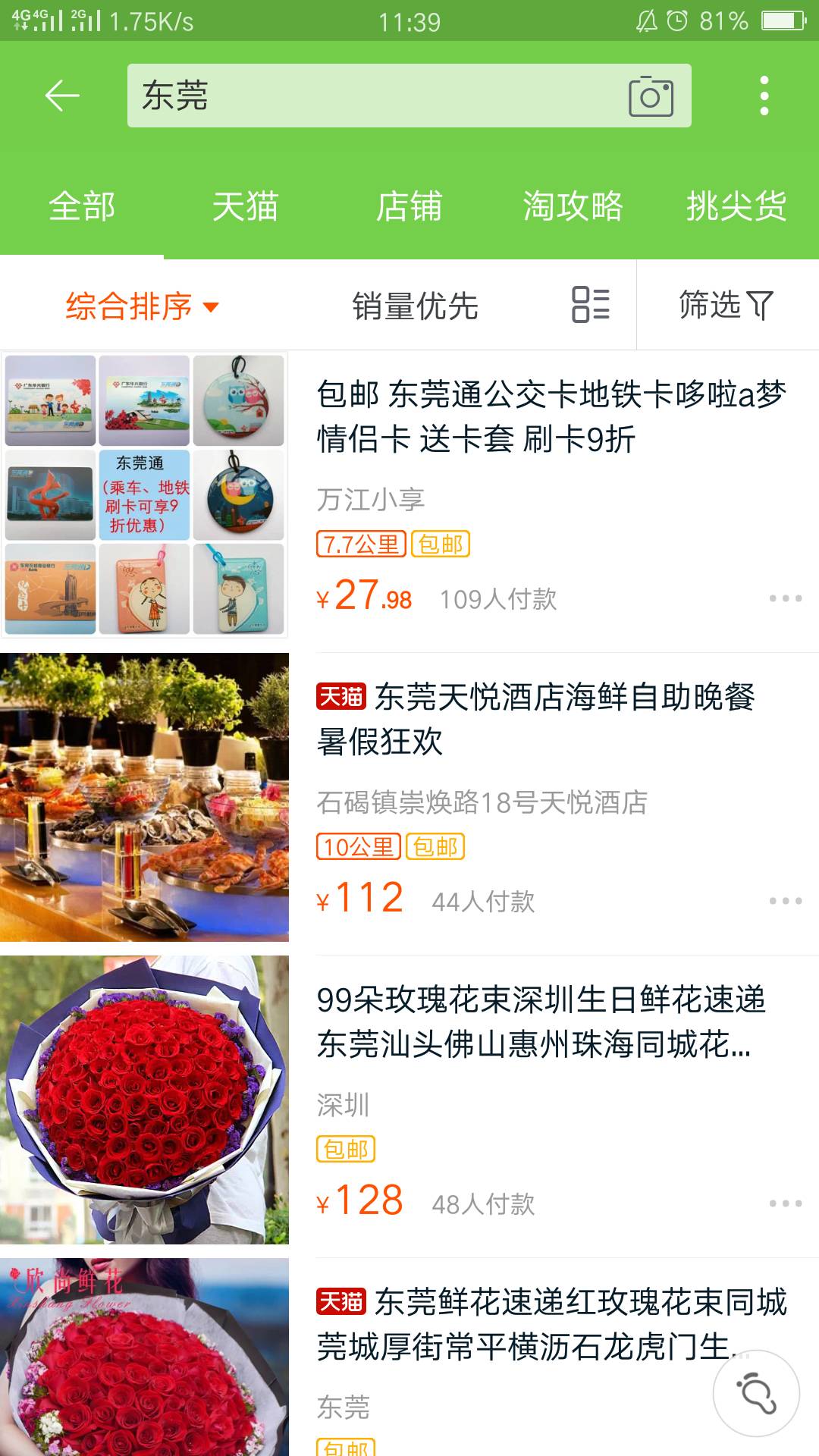819x1456 pixels.
Task: Open more options for 99朵玫瑰花束
Action: click(785, 1203)
